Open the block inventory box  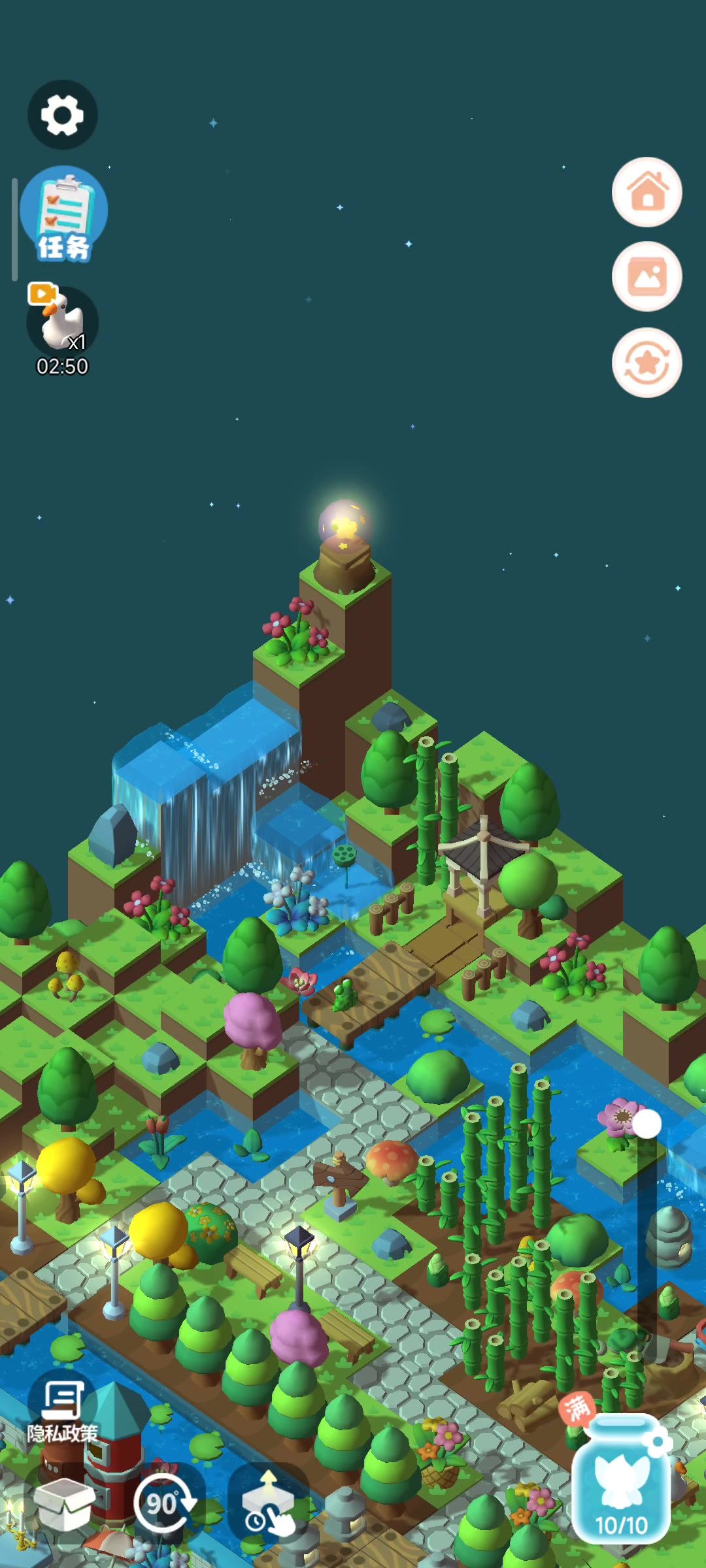click(63, 1503)
